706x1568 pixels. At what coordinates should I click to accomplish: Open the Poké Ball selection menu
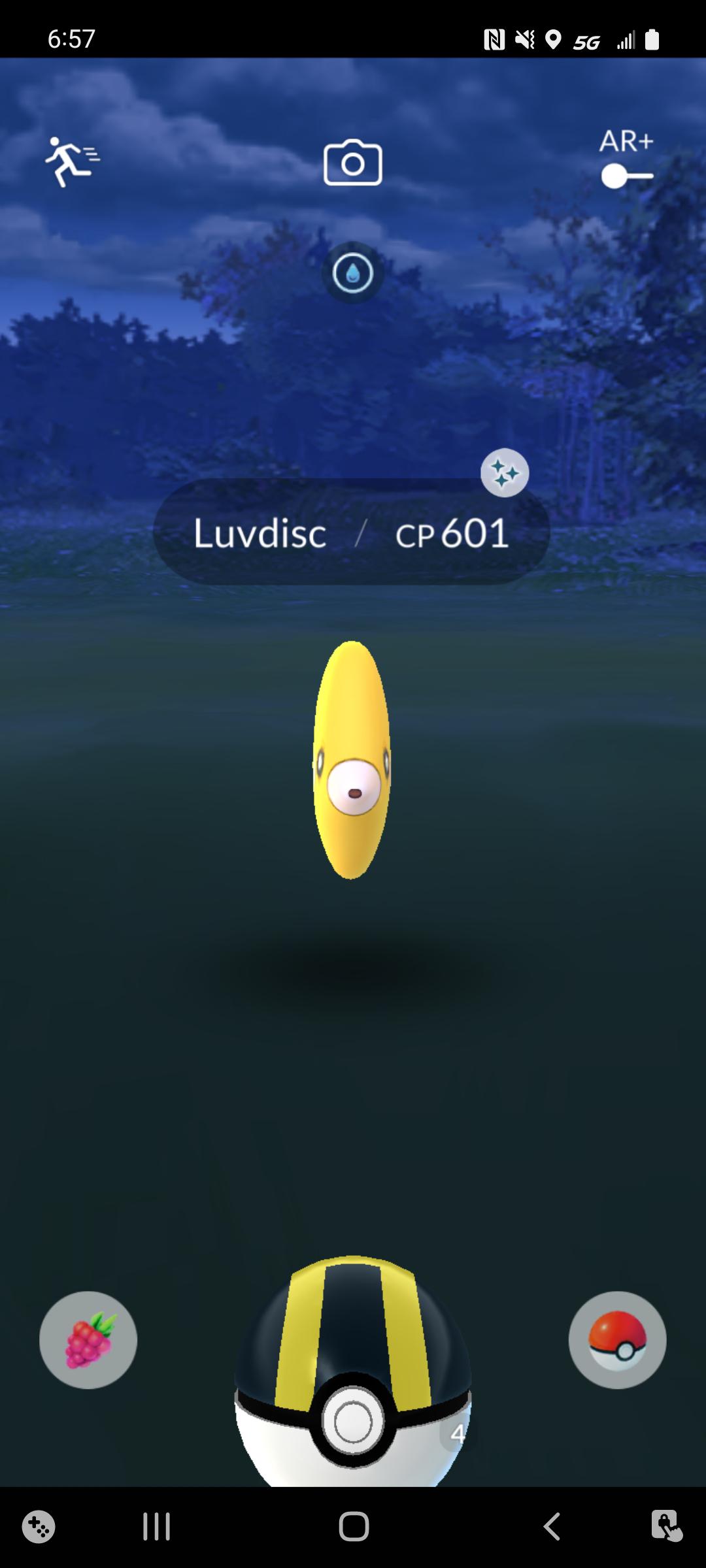pos(617,1339)
